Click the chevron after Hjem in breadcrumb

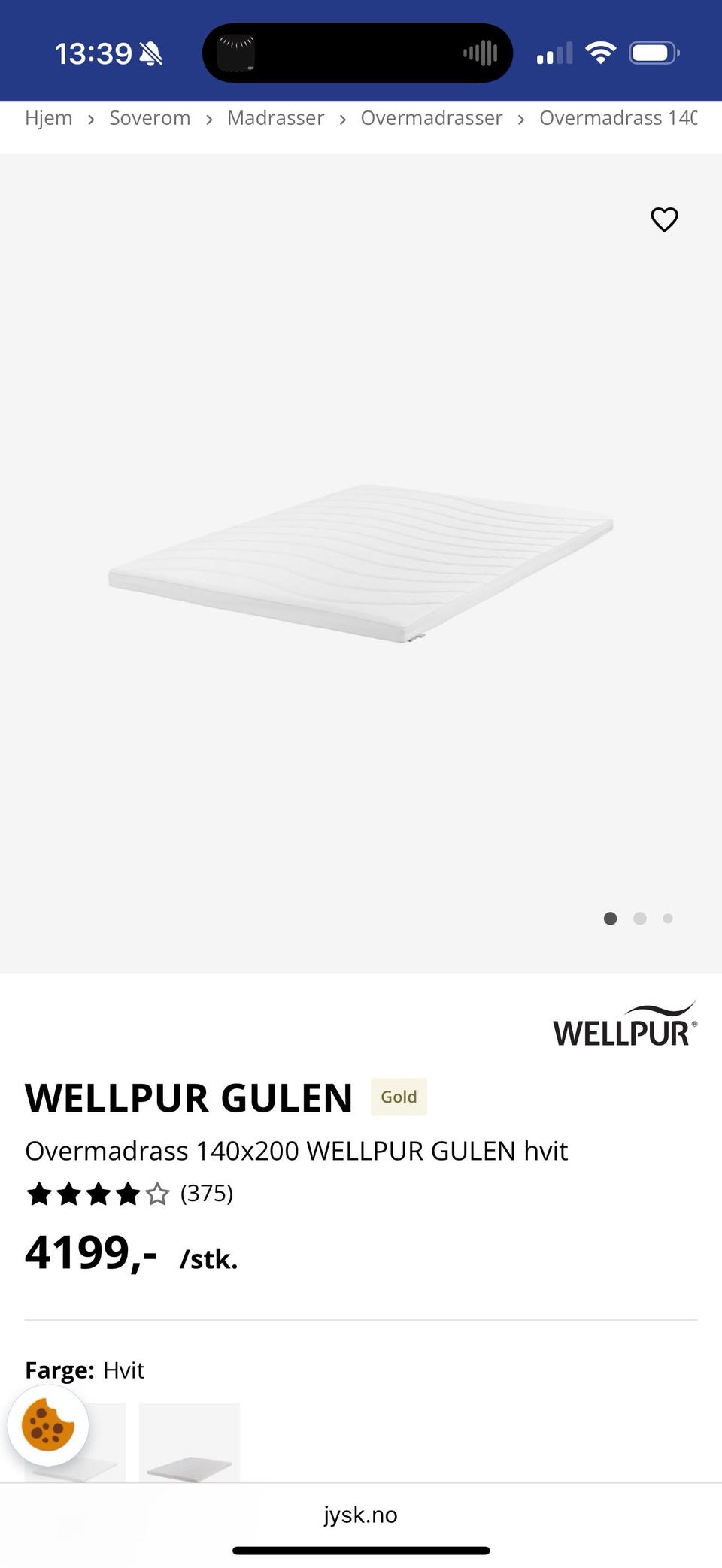(89, 119)
